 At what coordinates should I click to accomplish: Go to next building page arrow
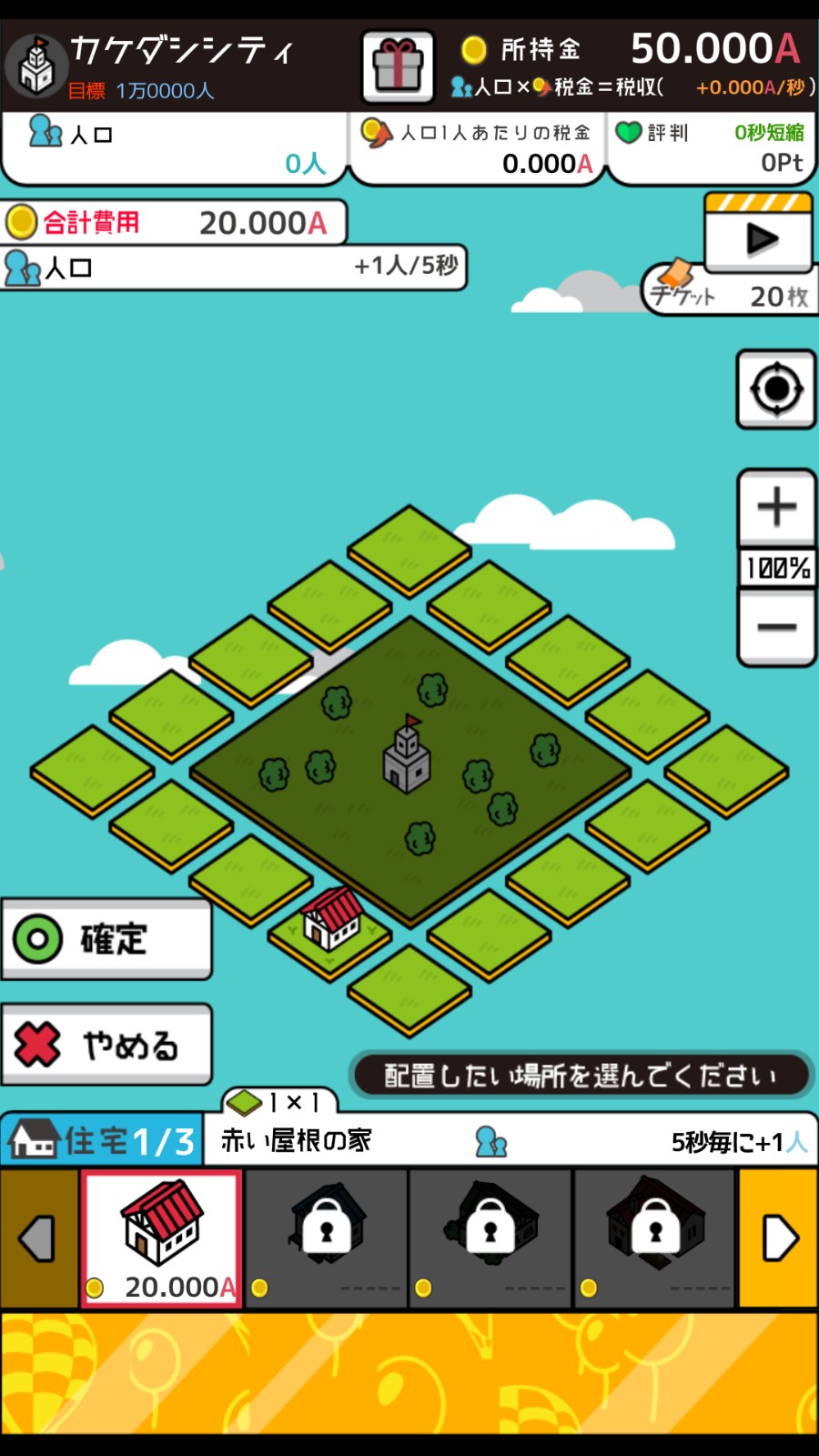coord(778,1239)
